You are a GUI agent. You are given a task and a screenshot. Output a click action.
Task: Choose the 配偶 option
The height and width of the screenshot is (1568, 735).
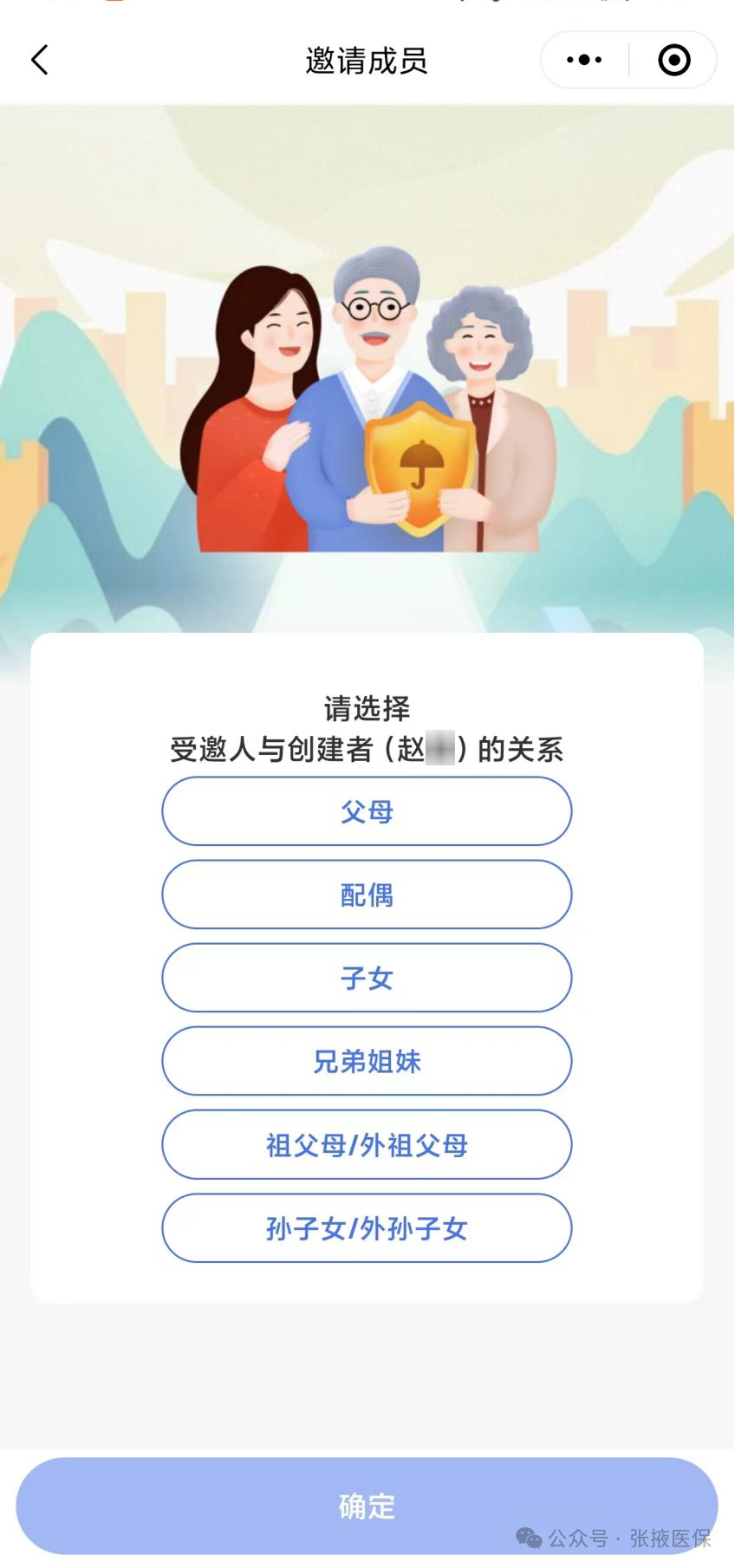pyautogui.click(x=367, y=895)
